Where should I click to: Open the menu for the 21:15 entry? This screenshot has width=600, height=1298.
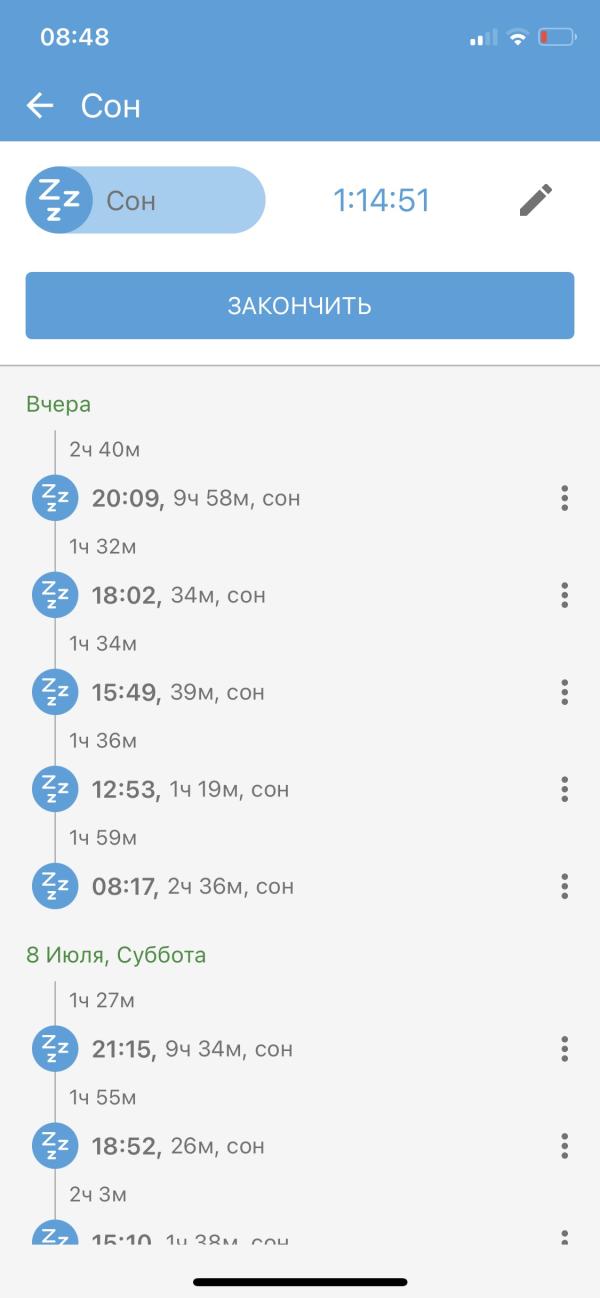click(565, 1049)
